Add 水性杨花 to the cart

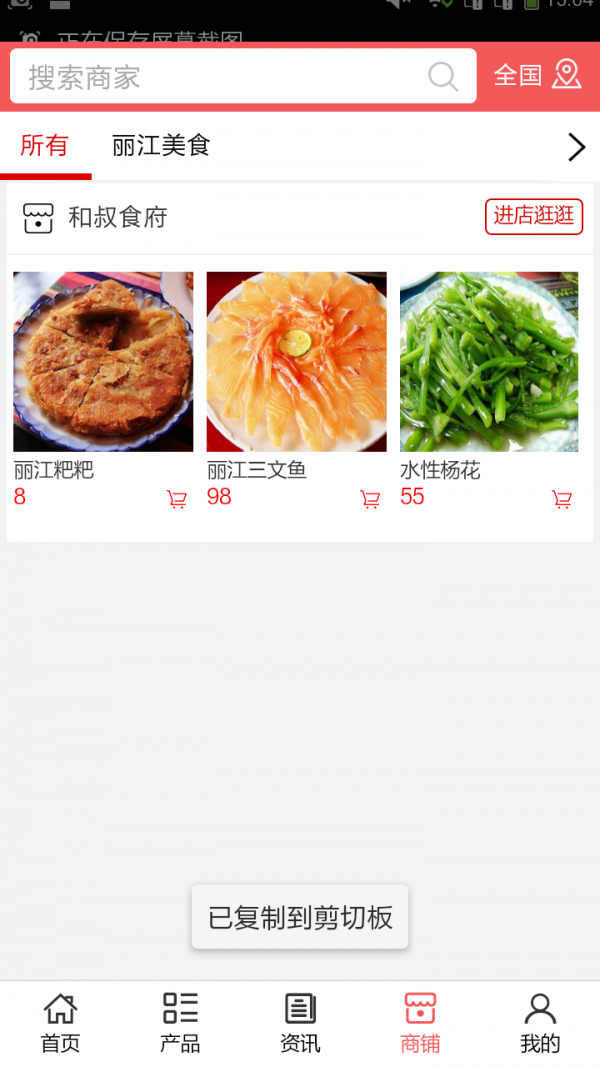562,499
